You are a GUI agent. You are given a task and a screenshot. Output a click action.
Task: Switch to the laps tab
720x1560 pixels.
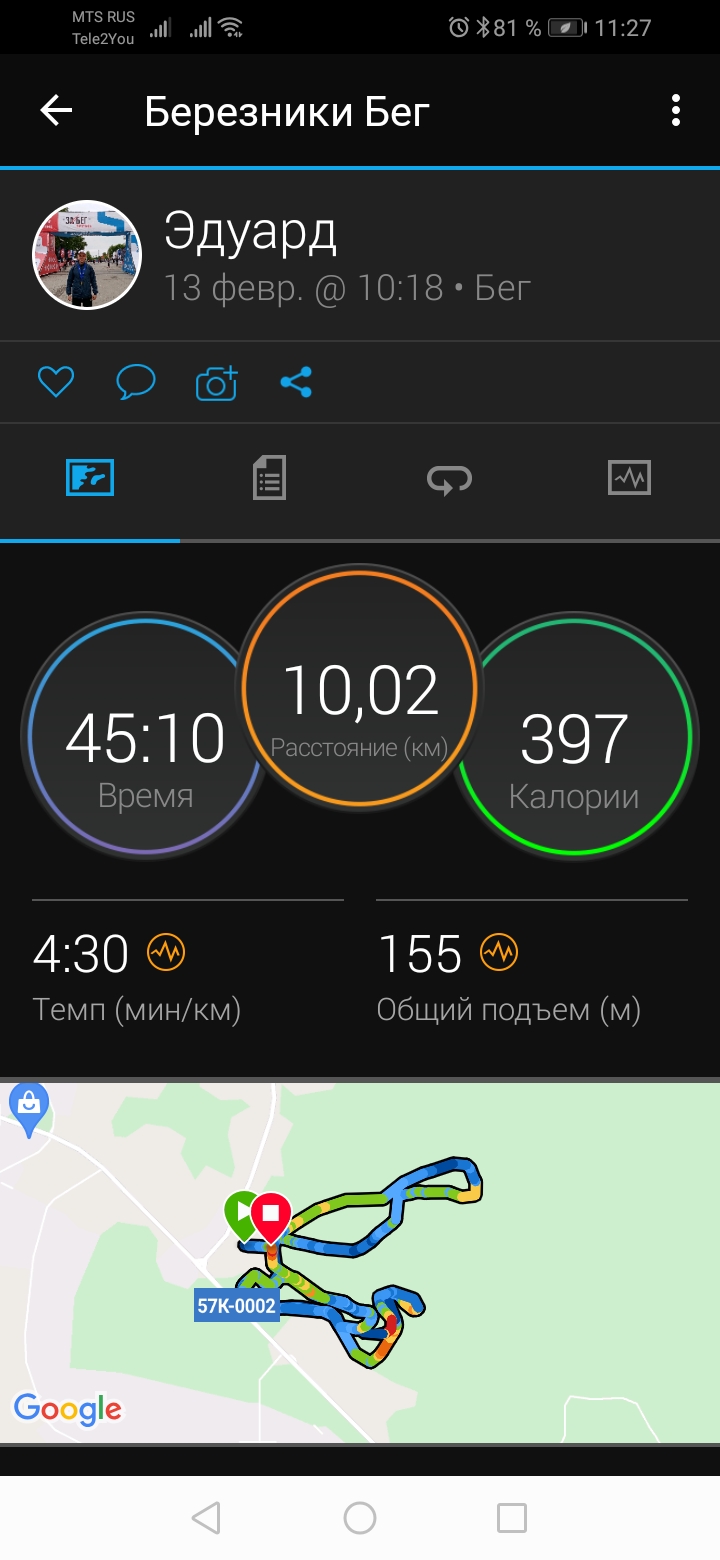(x=449, y=478)
